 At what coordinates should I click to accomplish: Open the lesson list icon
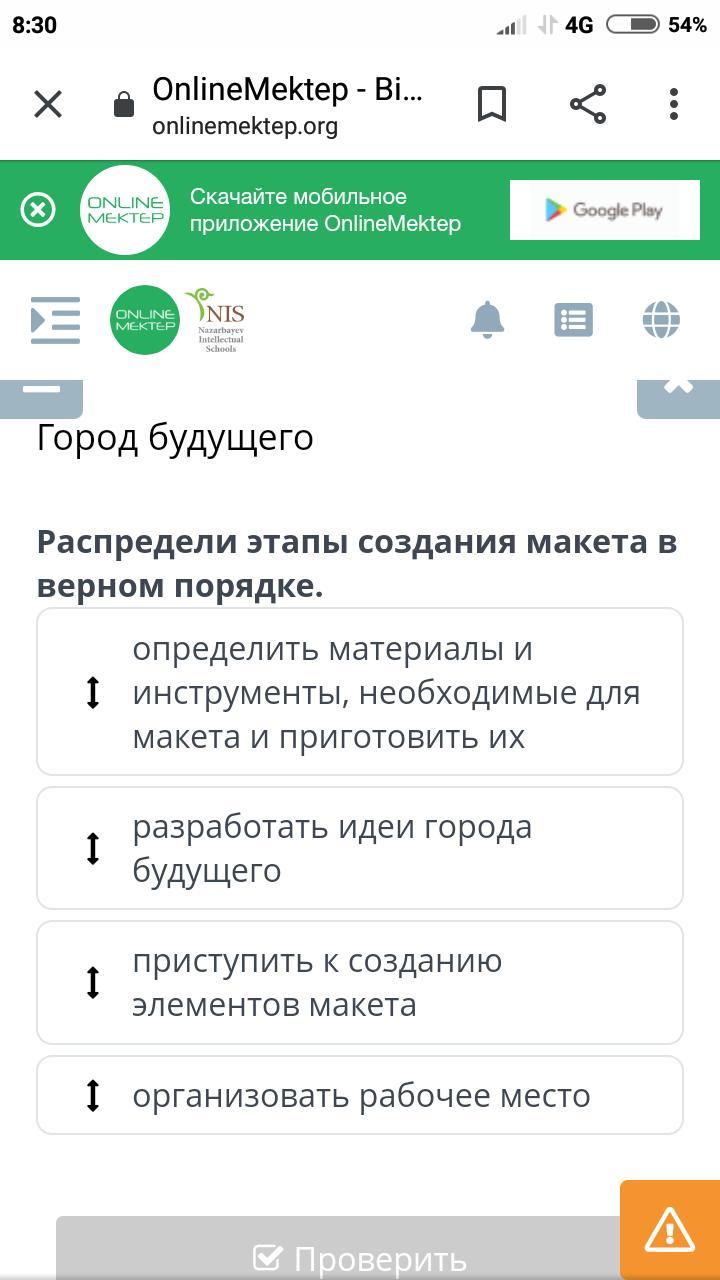click(573, 320)
